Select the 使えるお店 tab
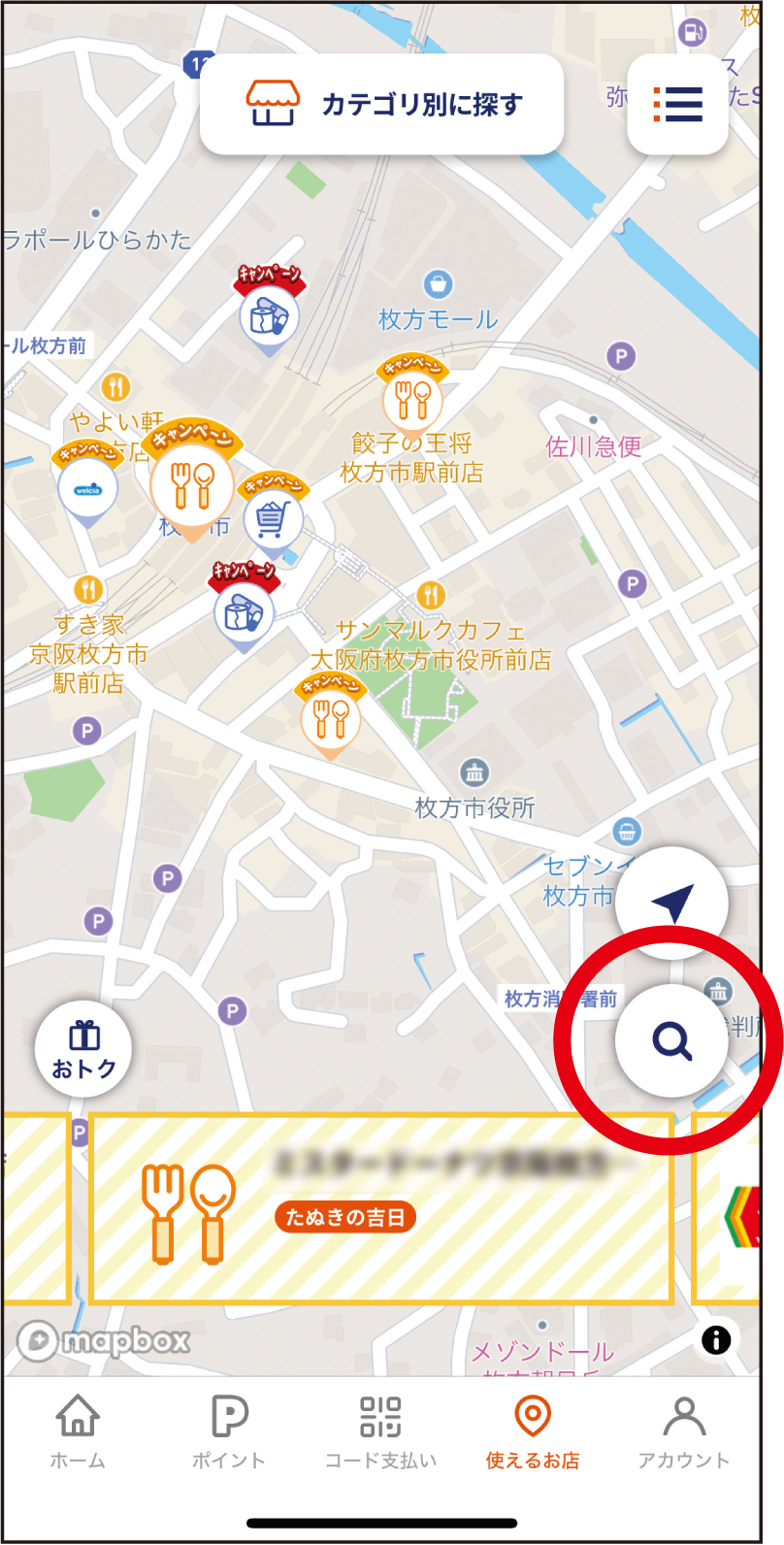 point(532,1432)
